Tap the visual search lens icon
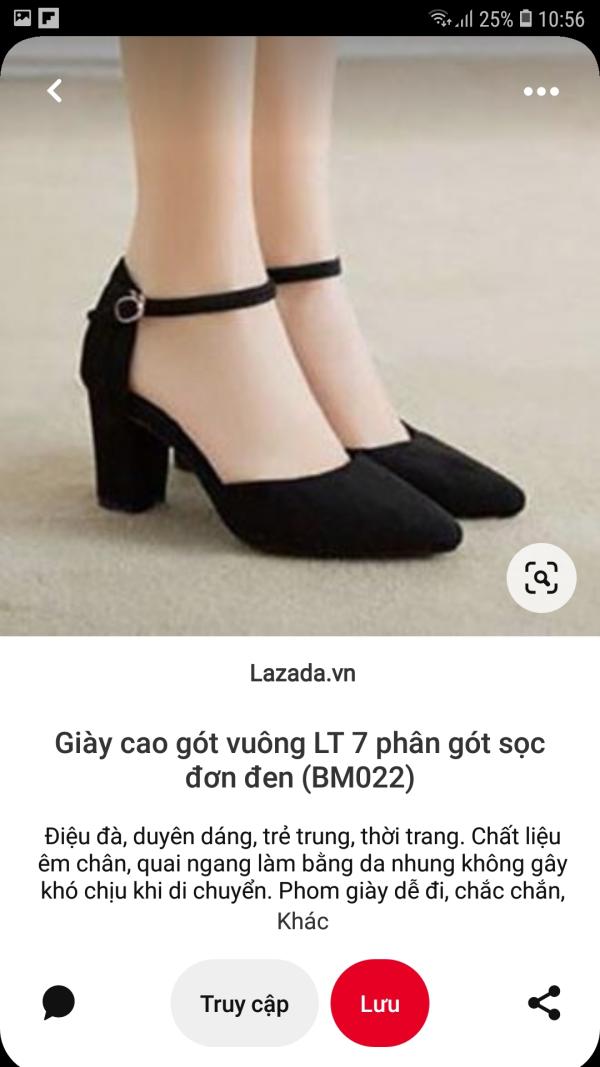 coord(541,577)
